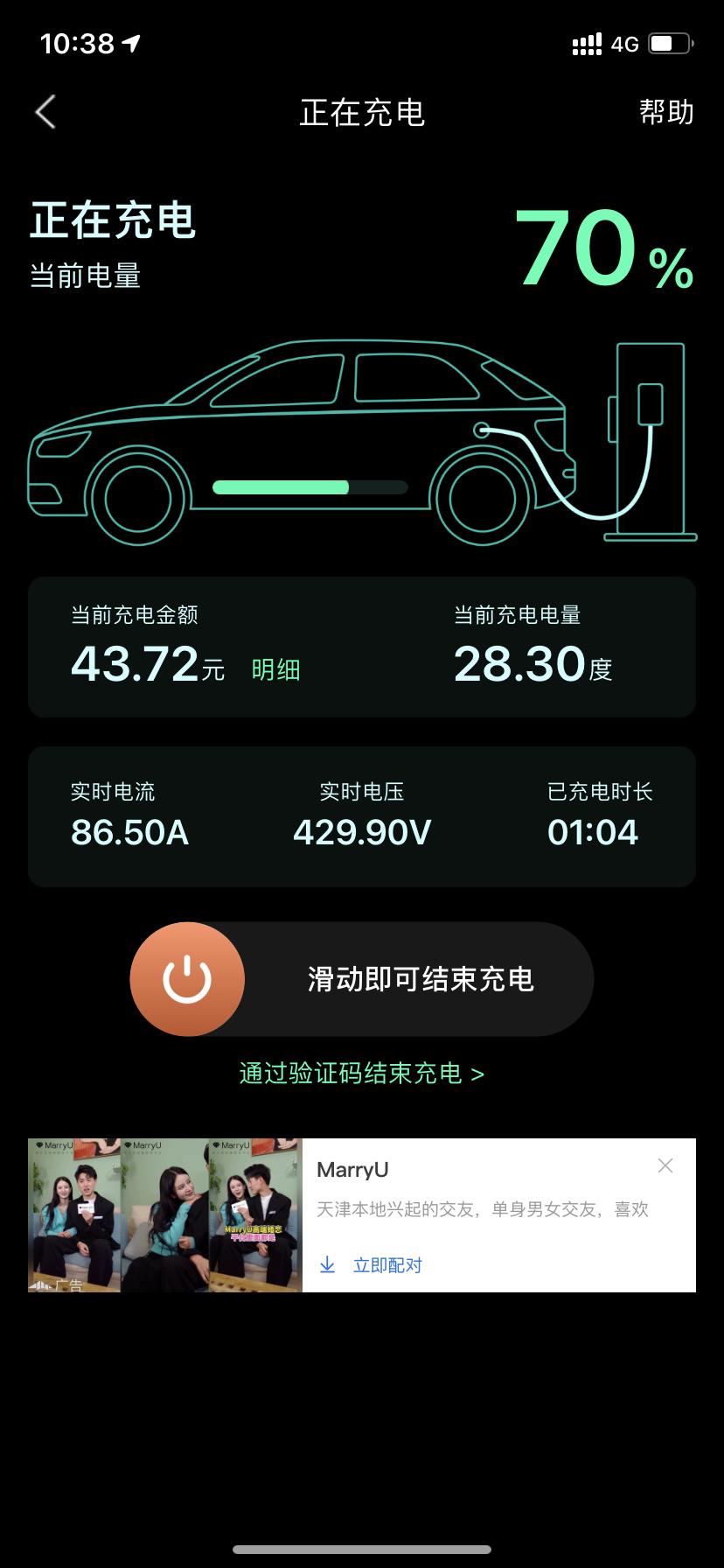Tap the 01:04 charged duration value
Viewport: 724px width, 1568px height.
coord(591,832)
